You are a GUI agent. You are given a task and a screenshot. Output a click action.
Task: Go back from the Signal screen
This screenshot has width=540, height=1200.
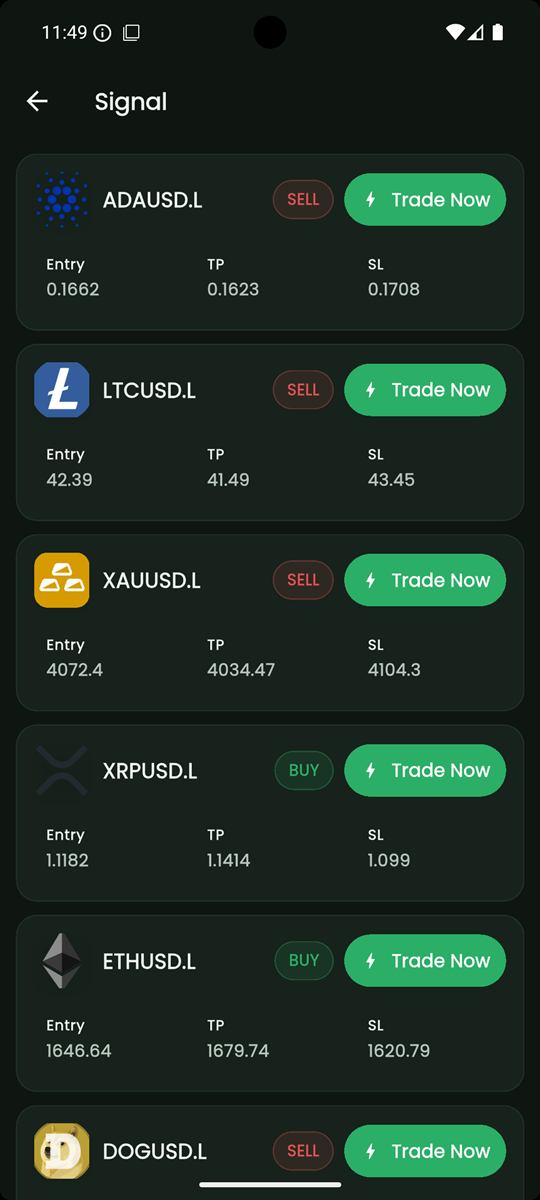[37, 101]
